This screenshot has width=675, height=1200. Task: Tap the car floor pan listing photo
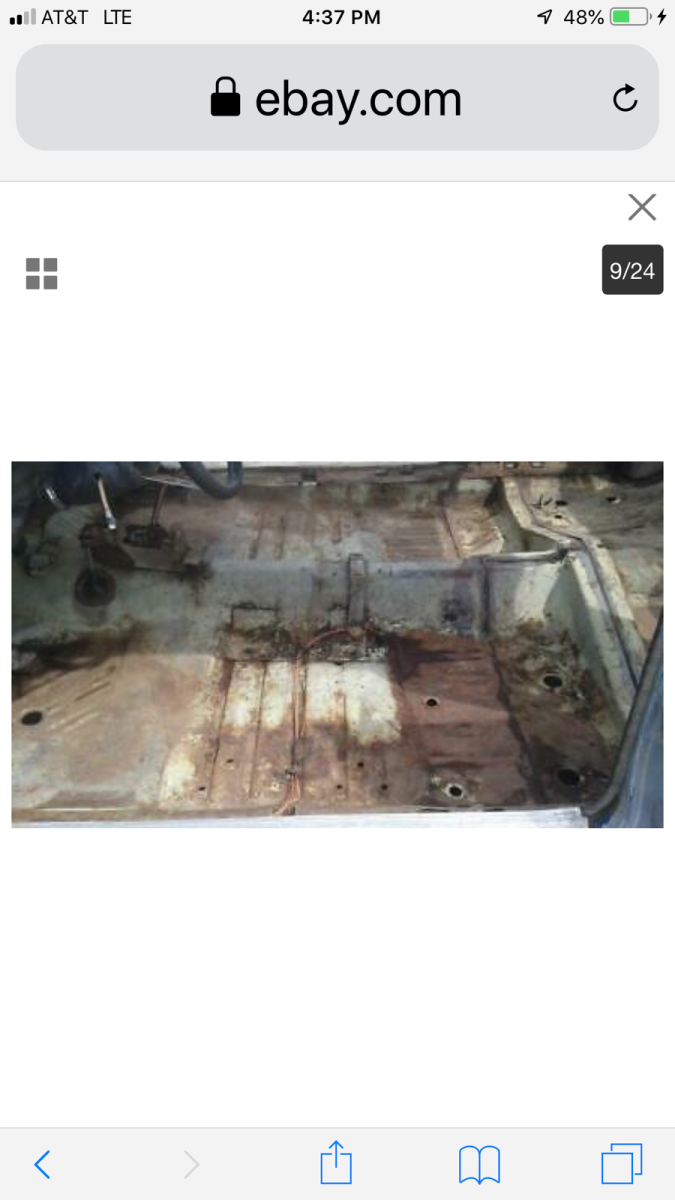pos(337,644)
